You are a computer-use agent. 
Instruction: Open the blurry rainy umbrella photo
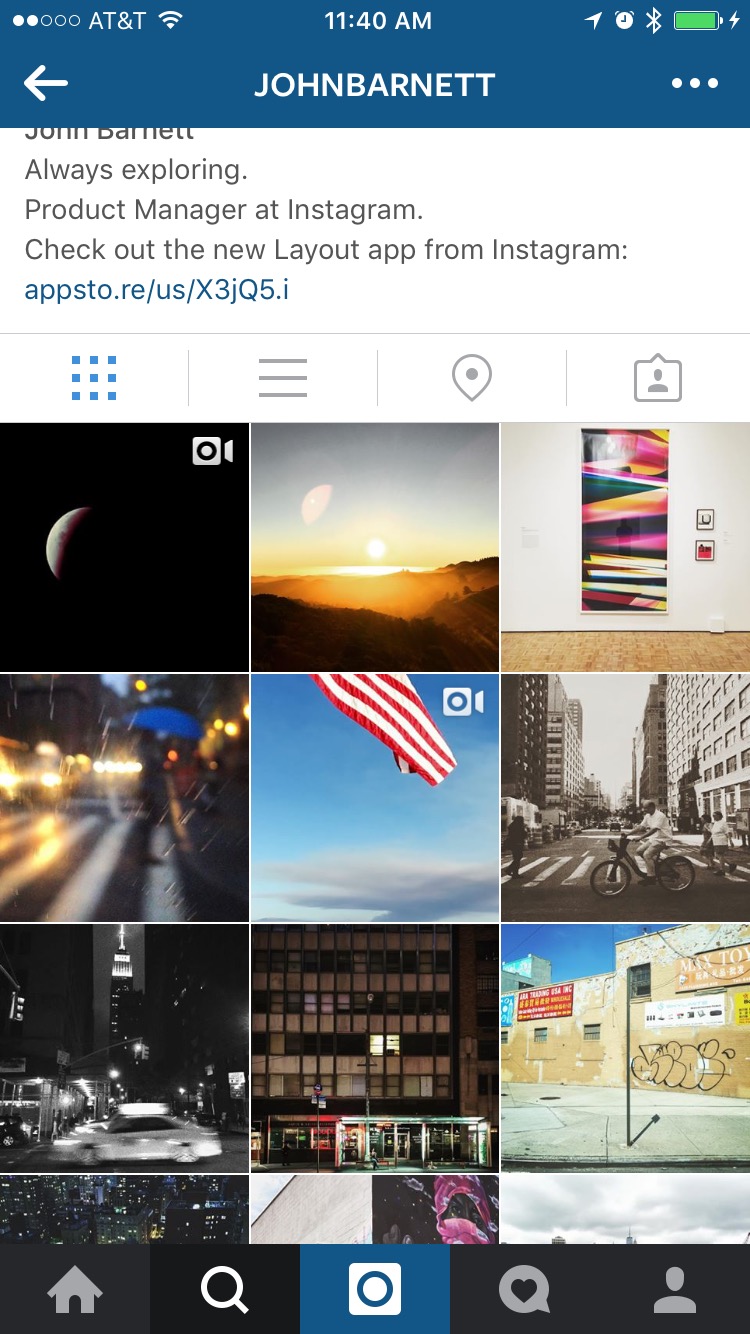coord(124,798)
